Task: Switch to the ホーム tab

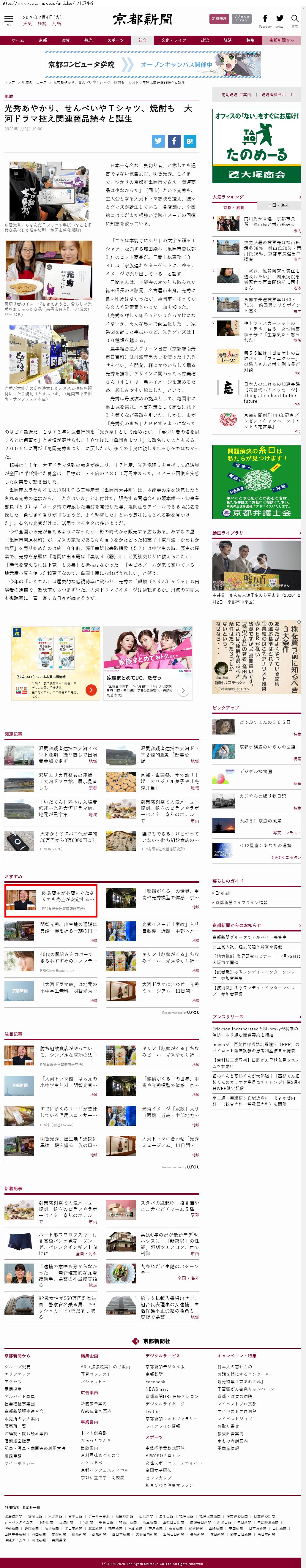Action: pos(18,40)
